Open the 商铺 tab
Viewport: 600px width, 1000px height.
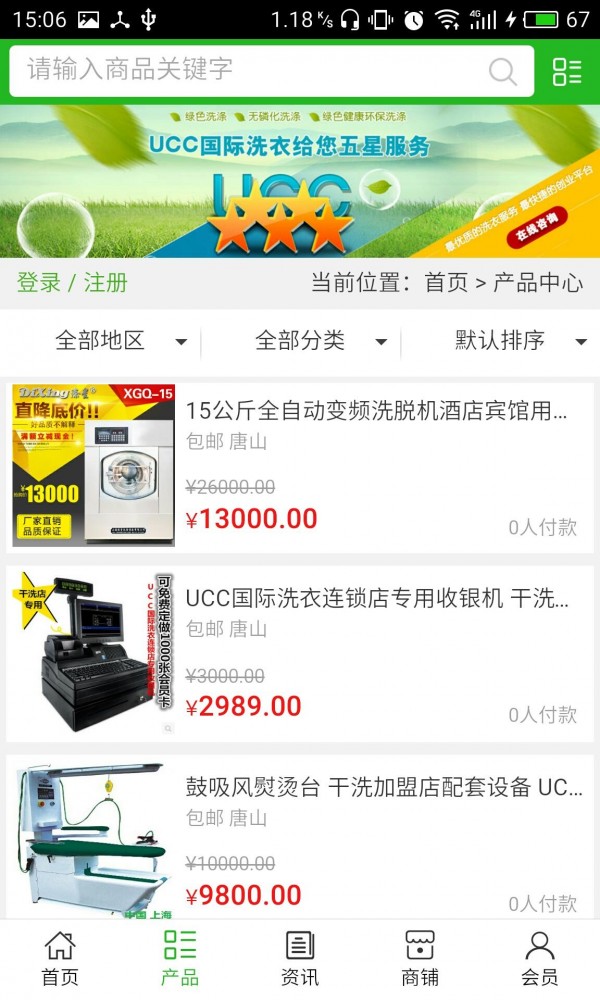pos(420,958)
